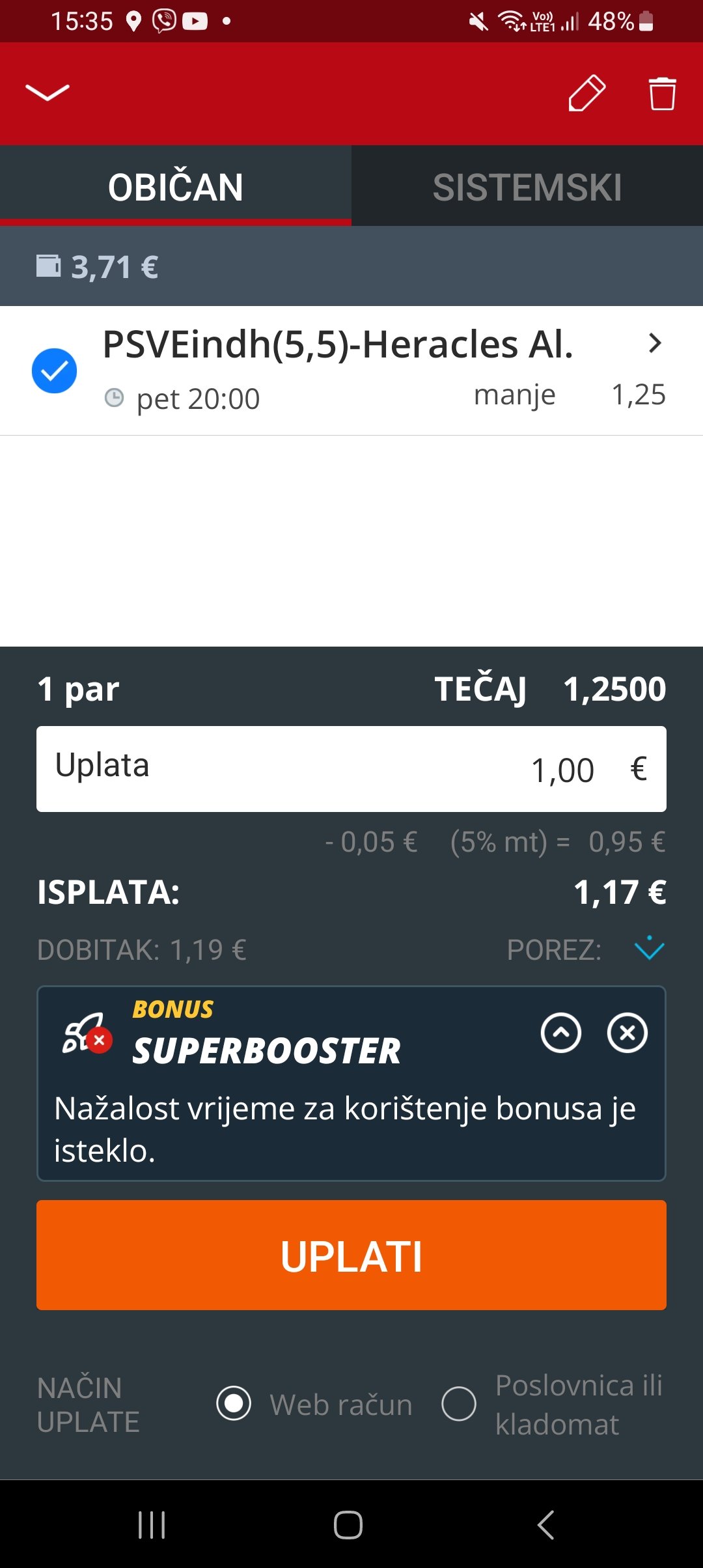
Task: Switch to the SISTEMSKI tab
Action: click(527, 186)
